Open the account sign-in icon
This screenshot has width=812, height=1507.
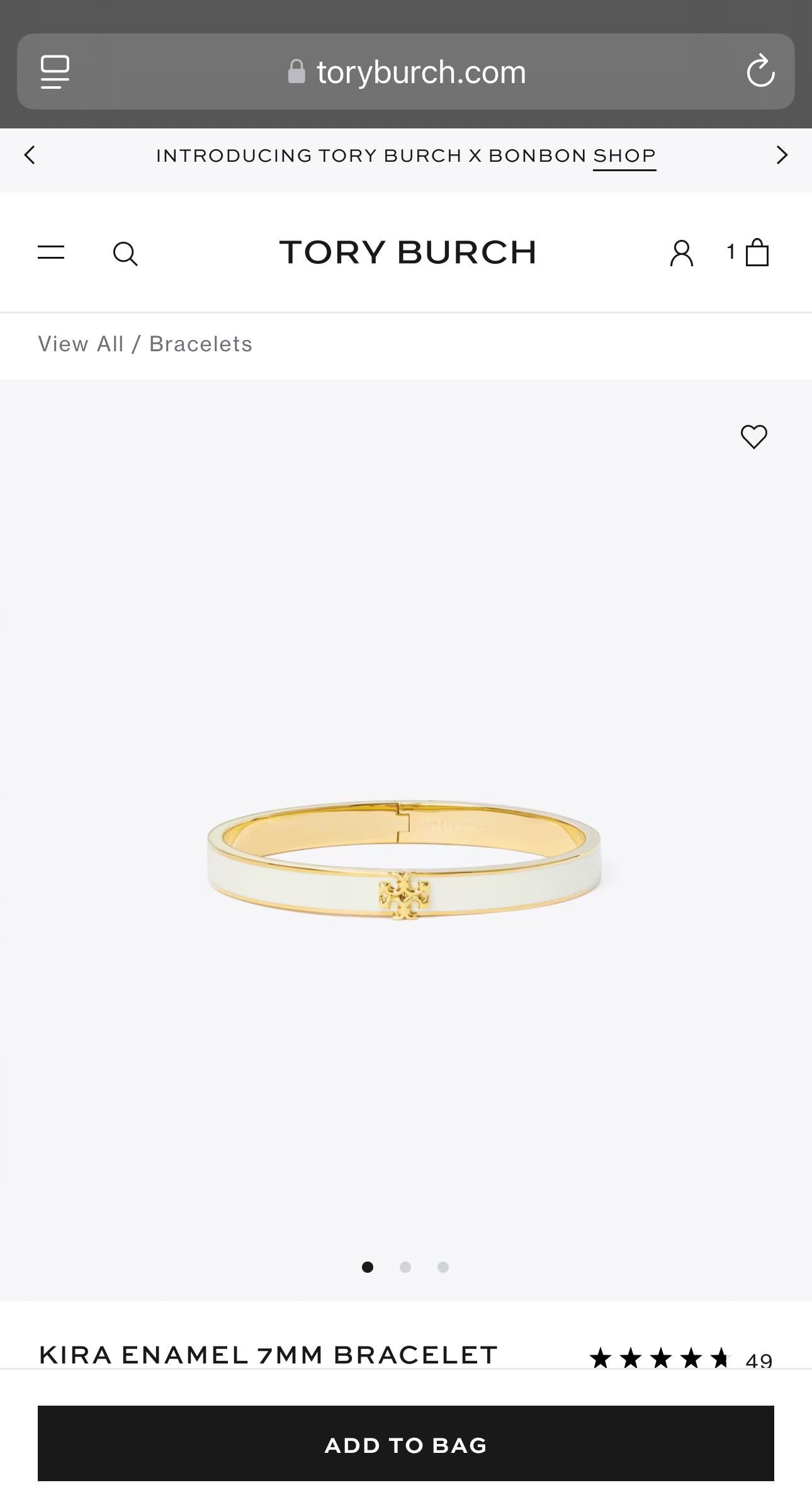tap(681, 254)
